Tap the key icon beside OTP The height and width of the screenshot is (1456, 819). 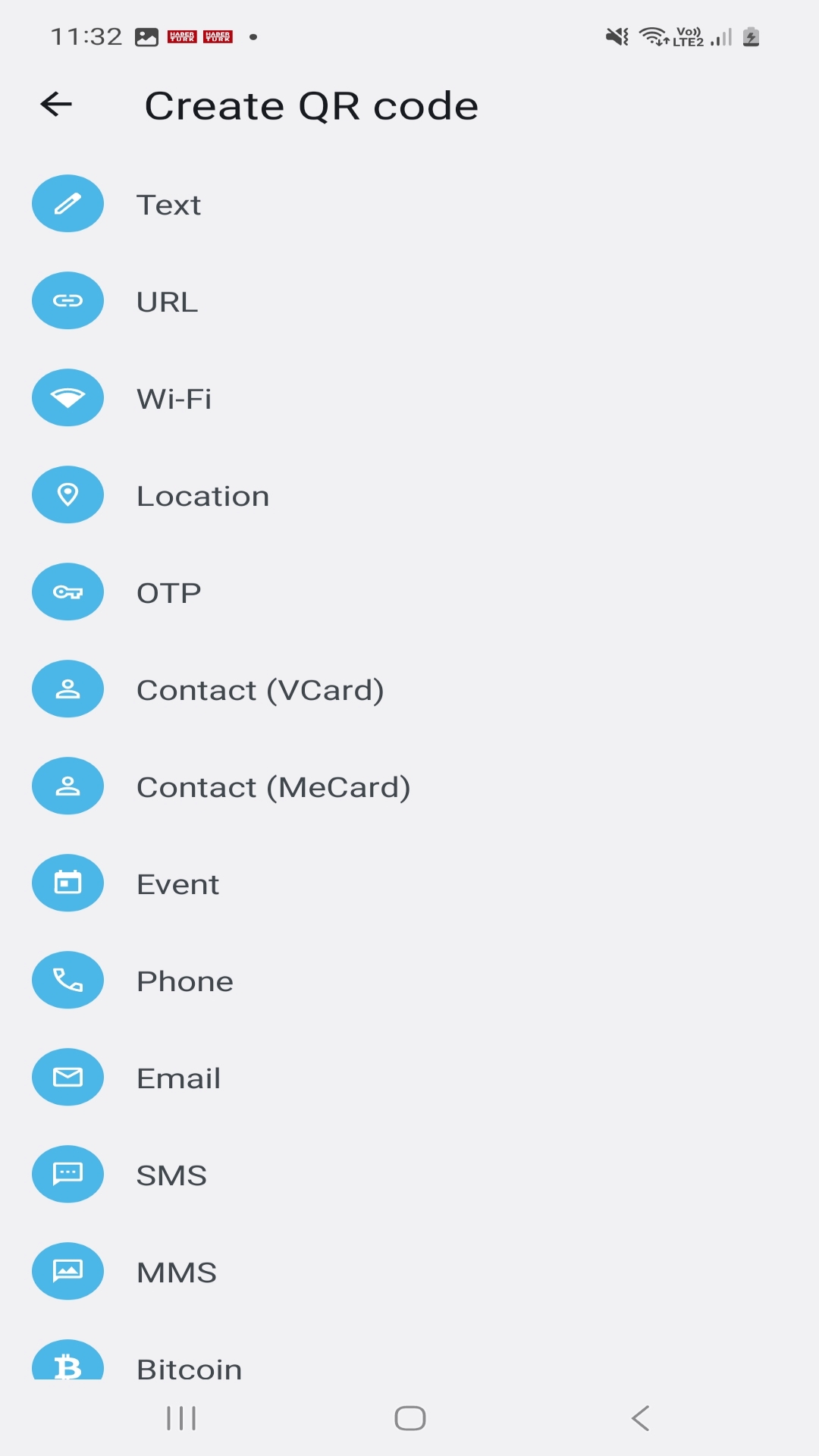tap(67, 591)
